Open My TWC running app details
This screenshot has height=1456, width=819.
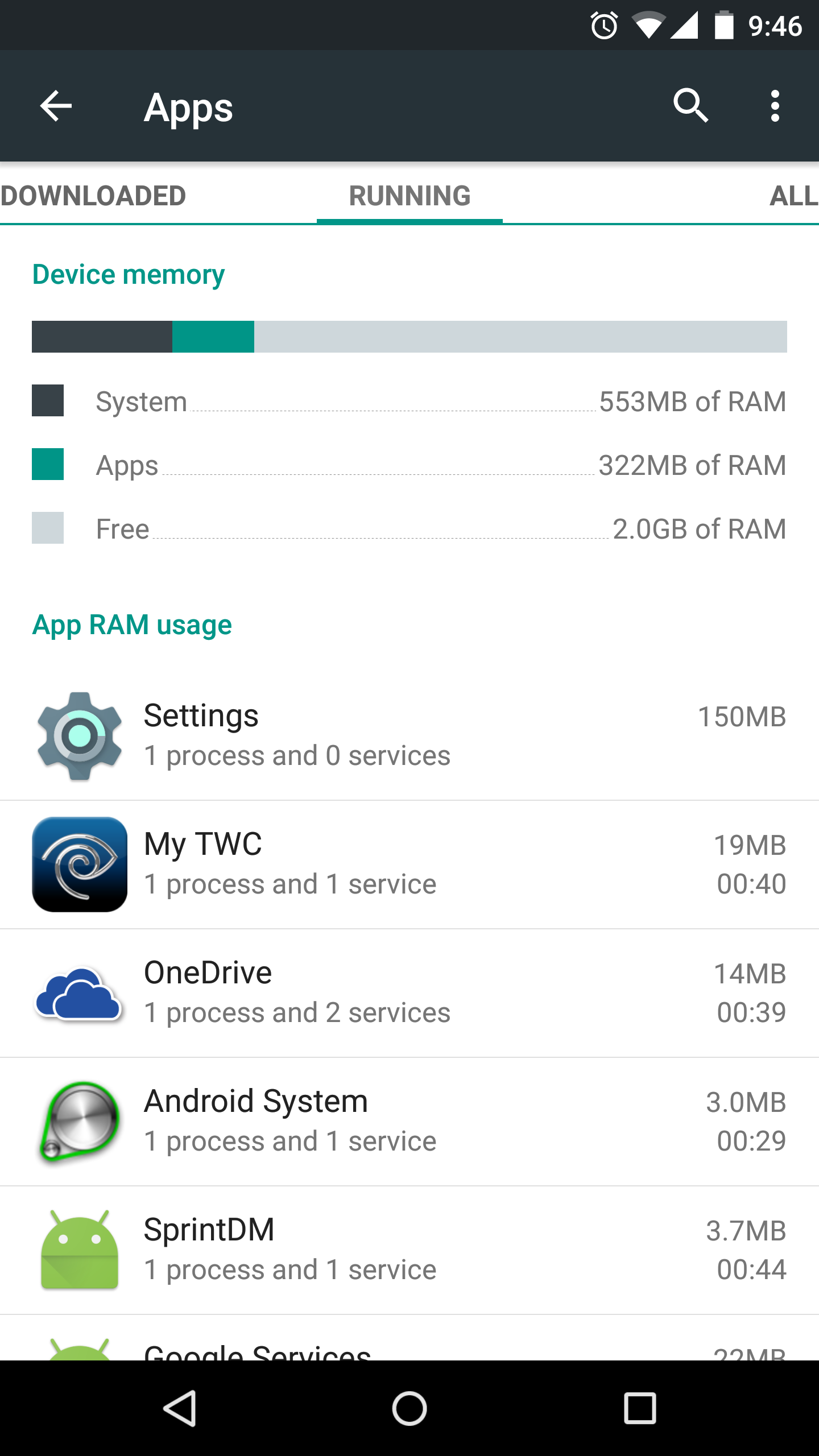coord(409,864)
